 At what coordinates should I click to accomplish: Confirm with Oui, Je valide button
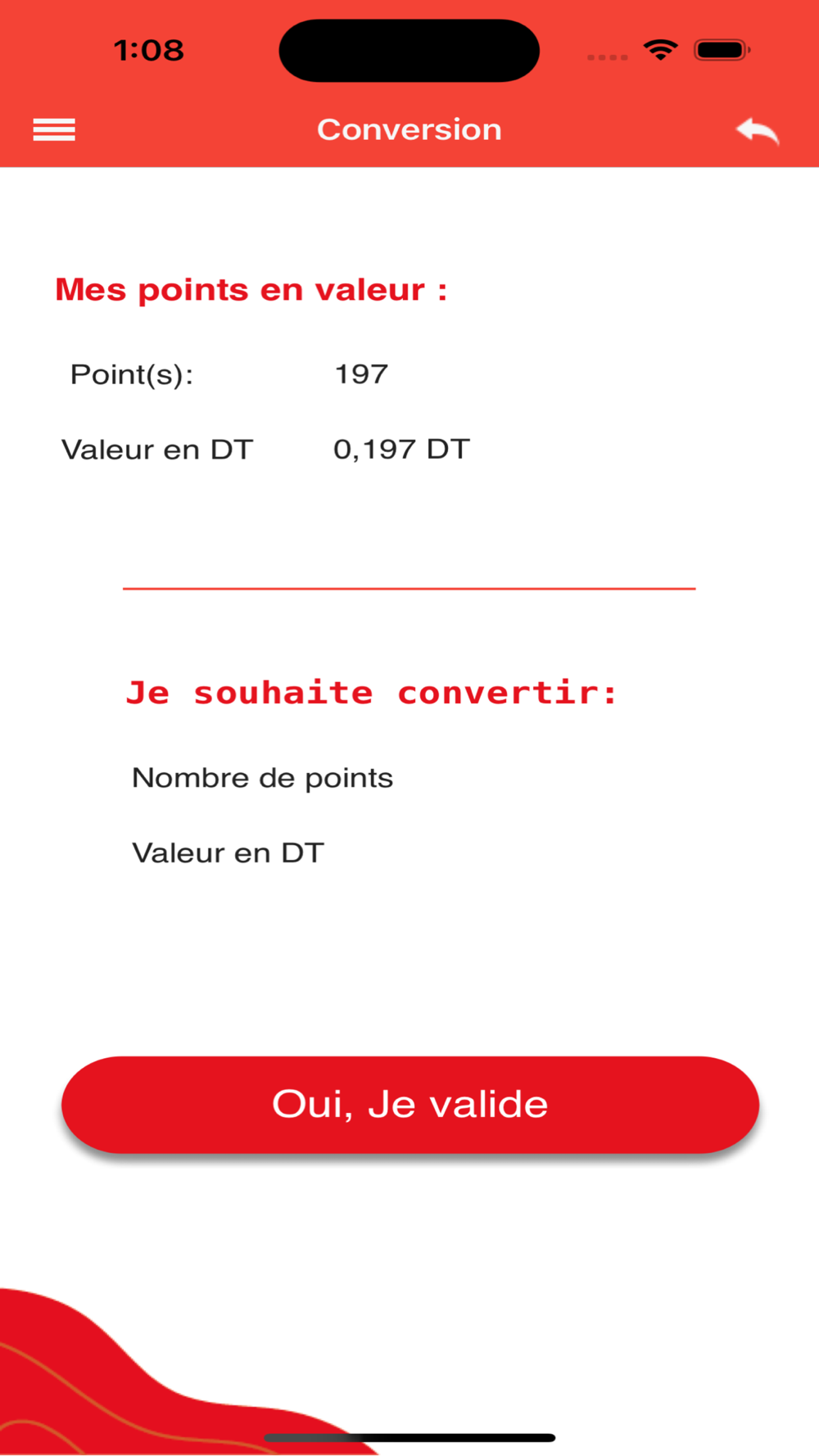[410, 1105]
